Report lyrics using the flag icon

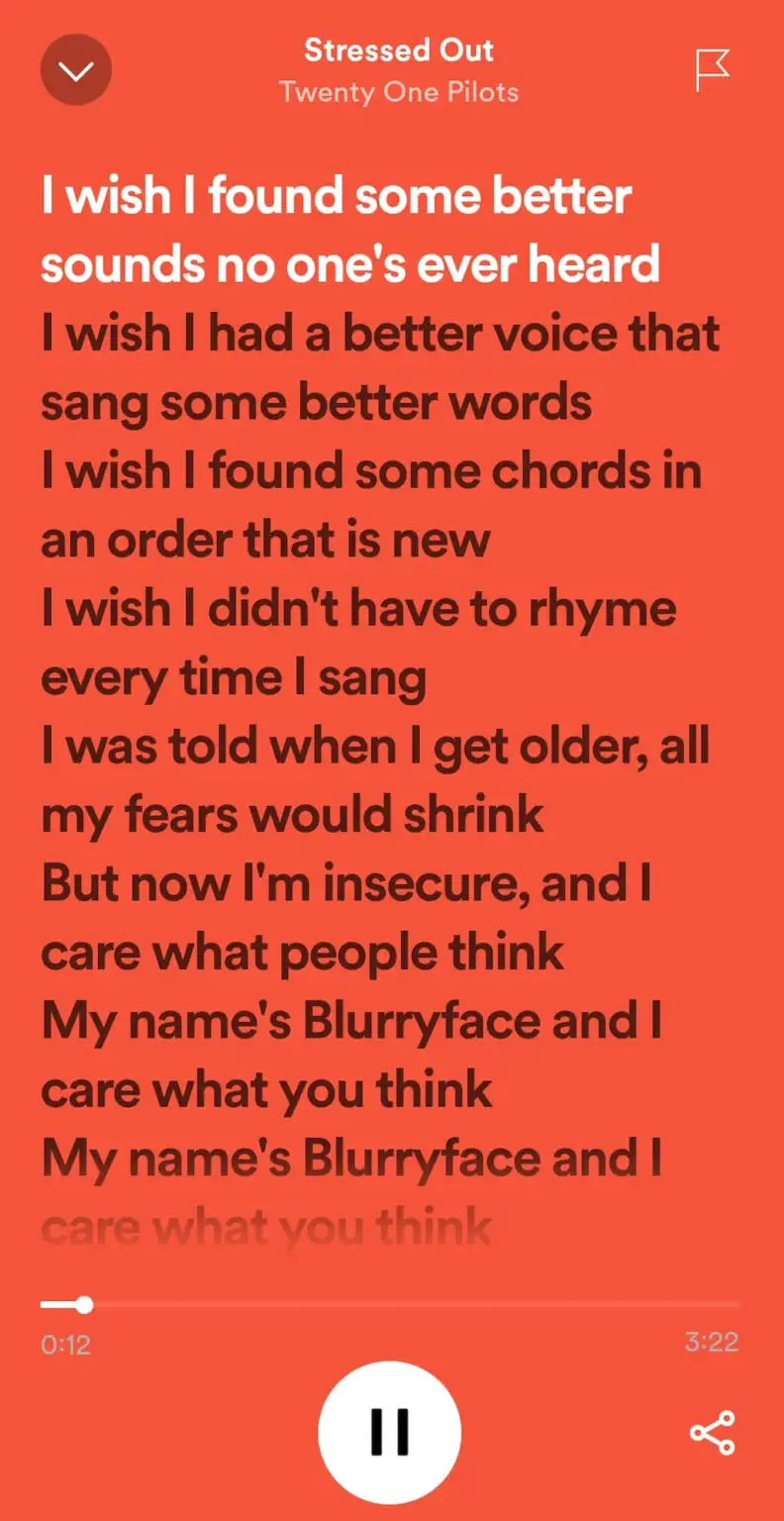tap(712, 69)
